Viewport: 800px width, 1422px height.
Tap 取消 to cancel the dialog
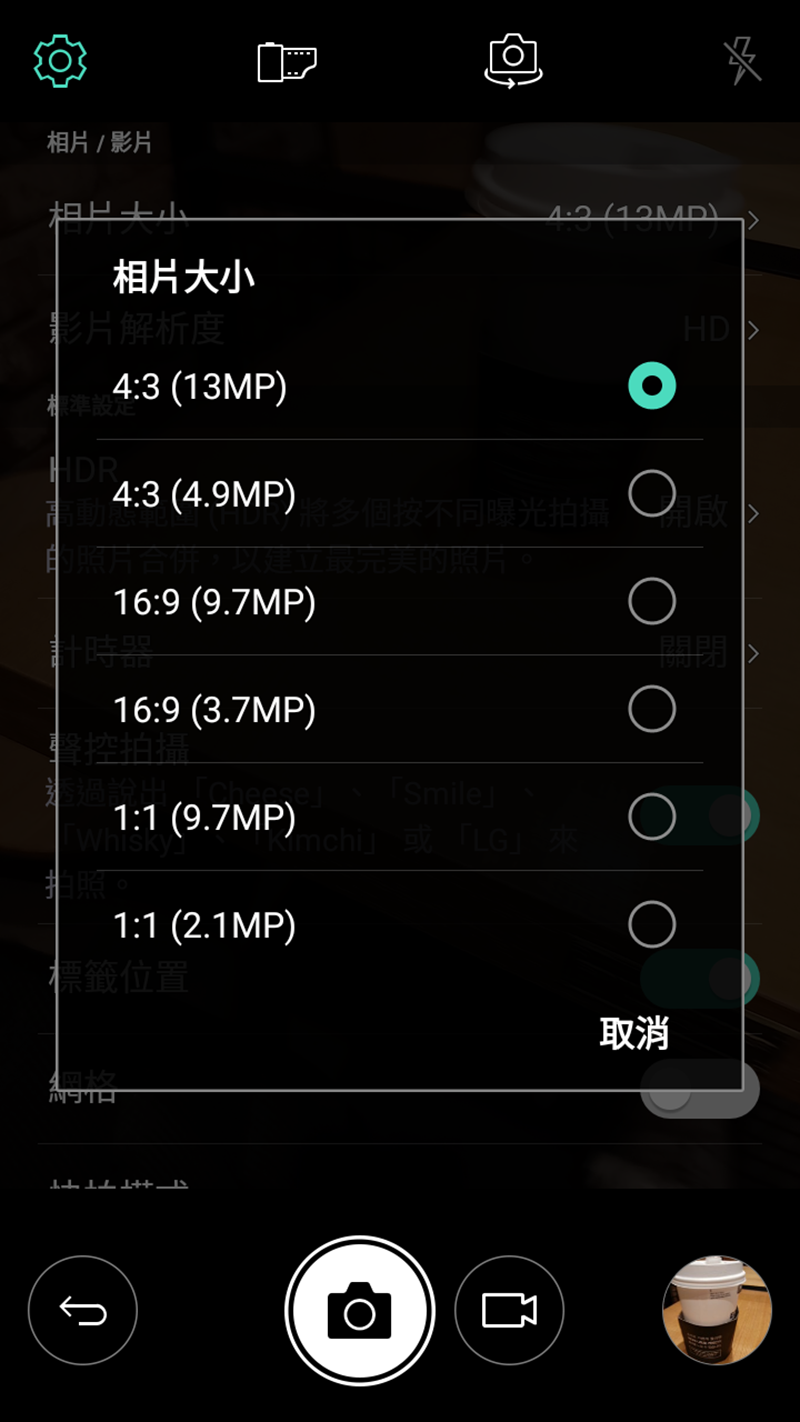633,1033
